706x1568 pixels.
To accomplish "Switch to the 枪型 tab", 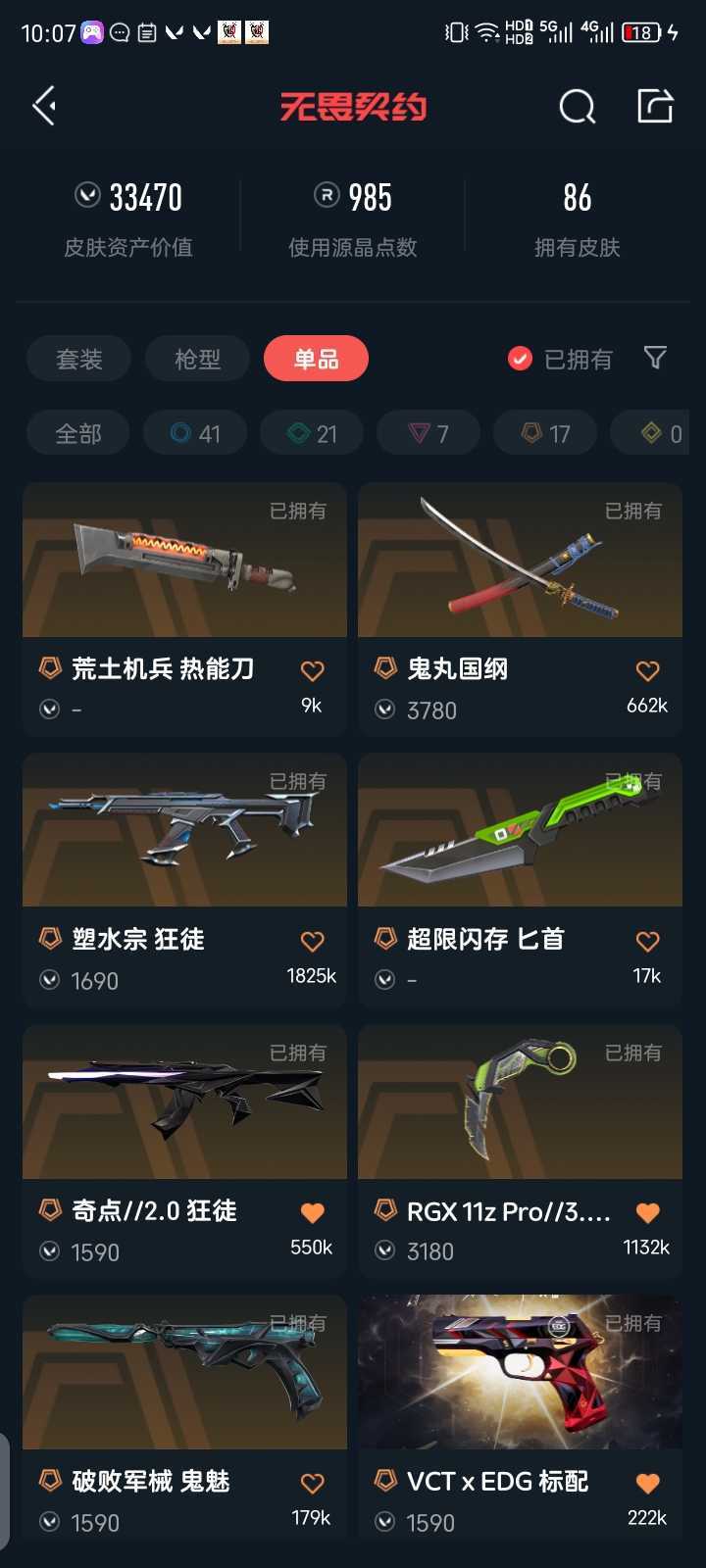I will (197, 359).
